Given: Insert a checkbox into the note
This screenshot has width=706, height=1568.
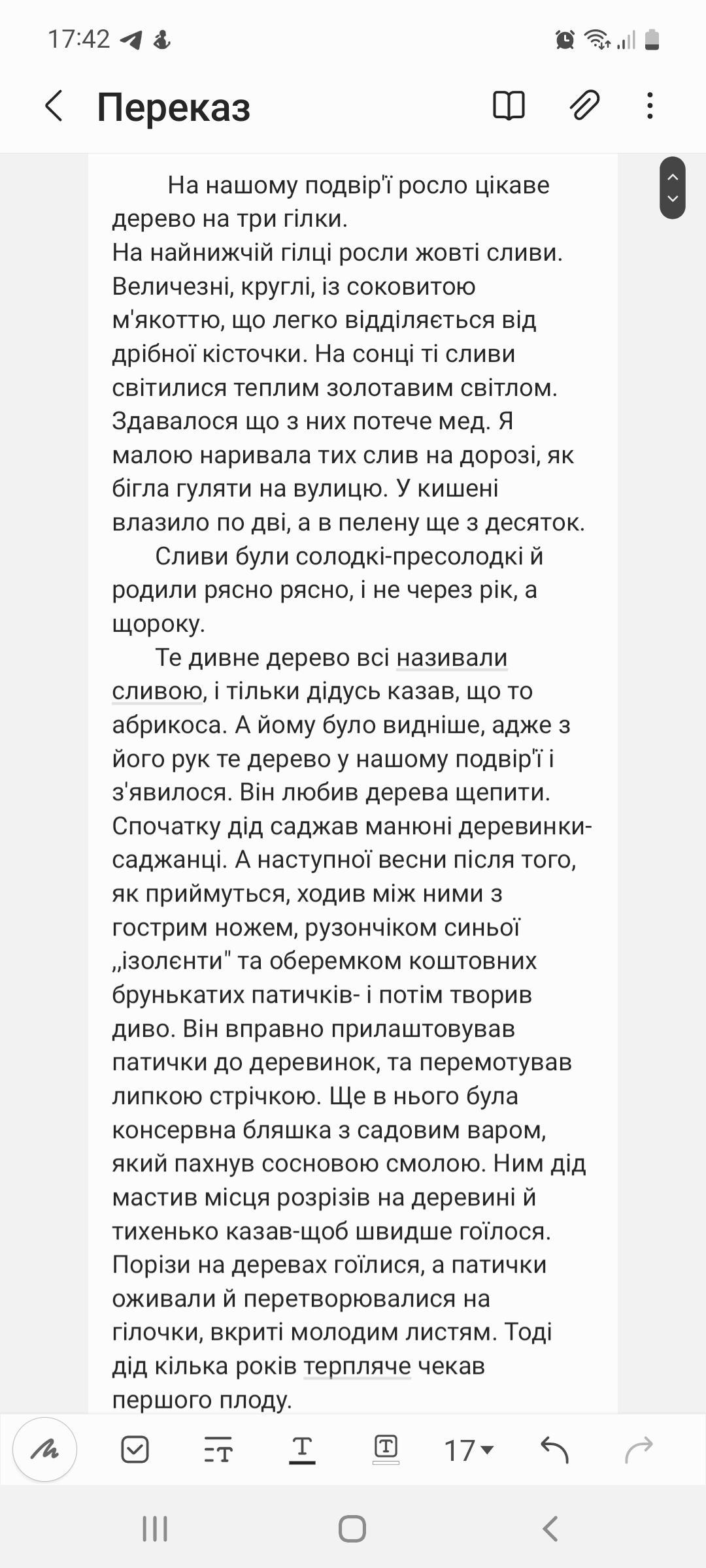Looking at the screenshot, I should click(x=135, y=1450).
